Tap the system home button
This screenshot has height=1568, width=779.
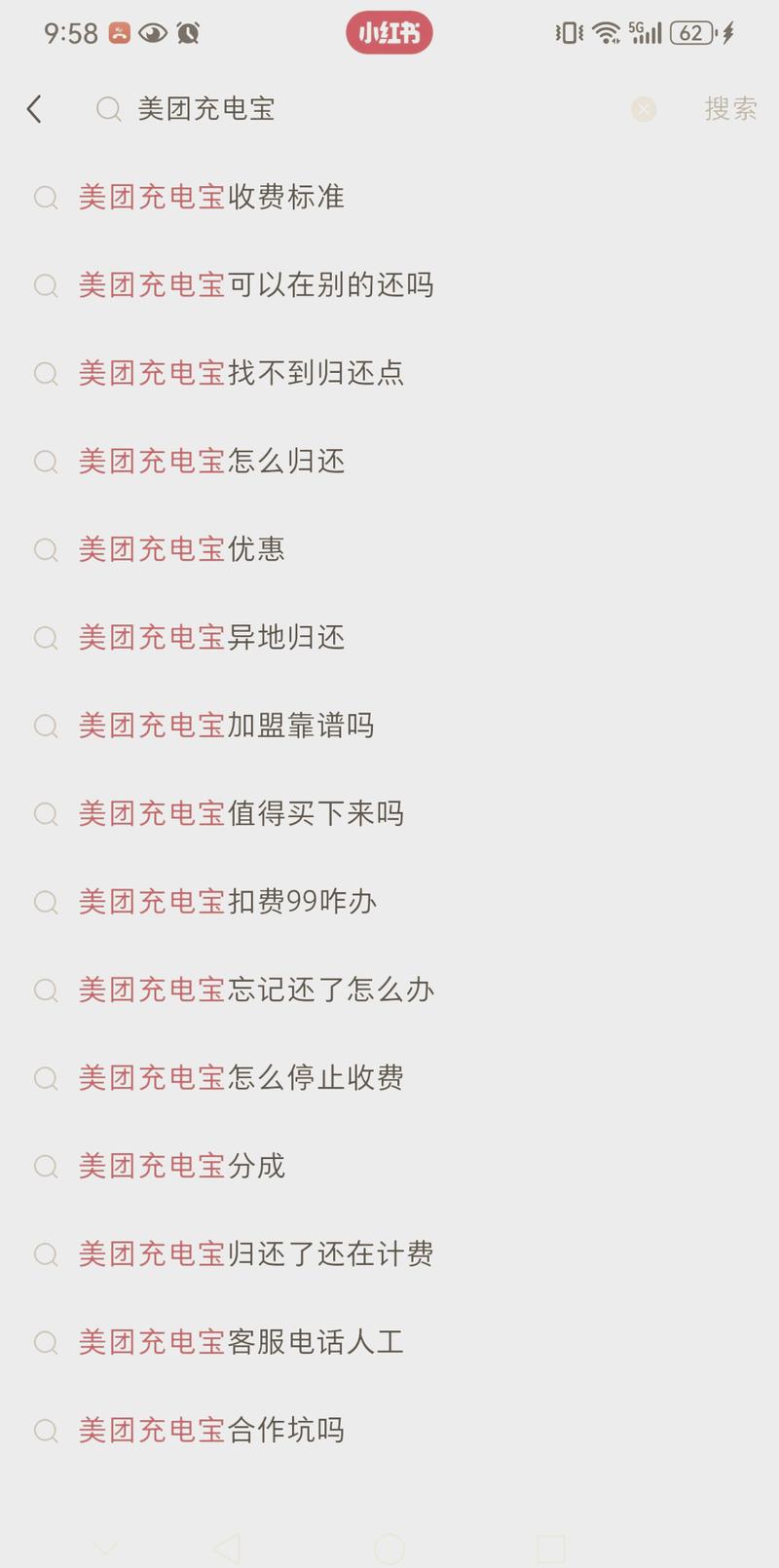click(x=389, y=1549)
